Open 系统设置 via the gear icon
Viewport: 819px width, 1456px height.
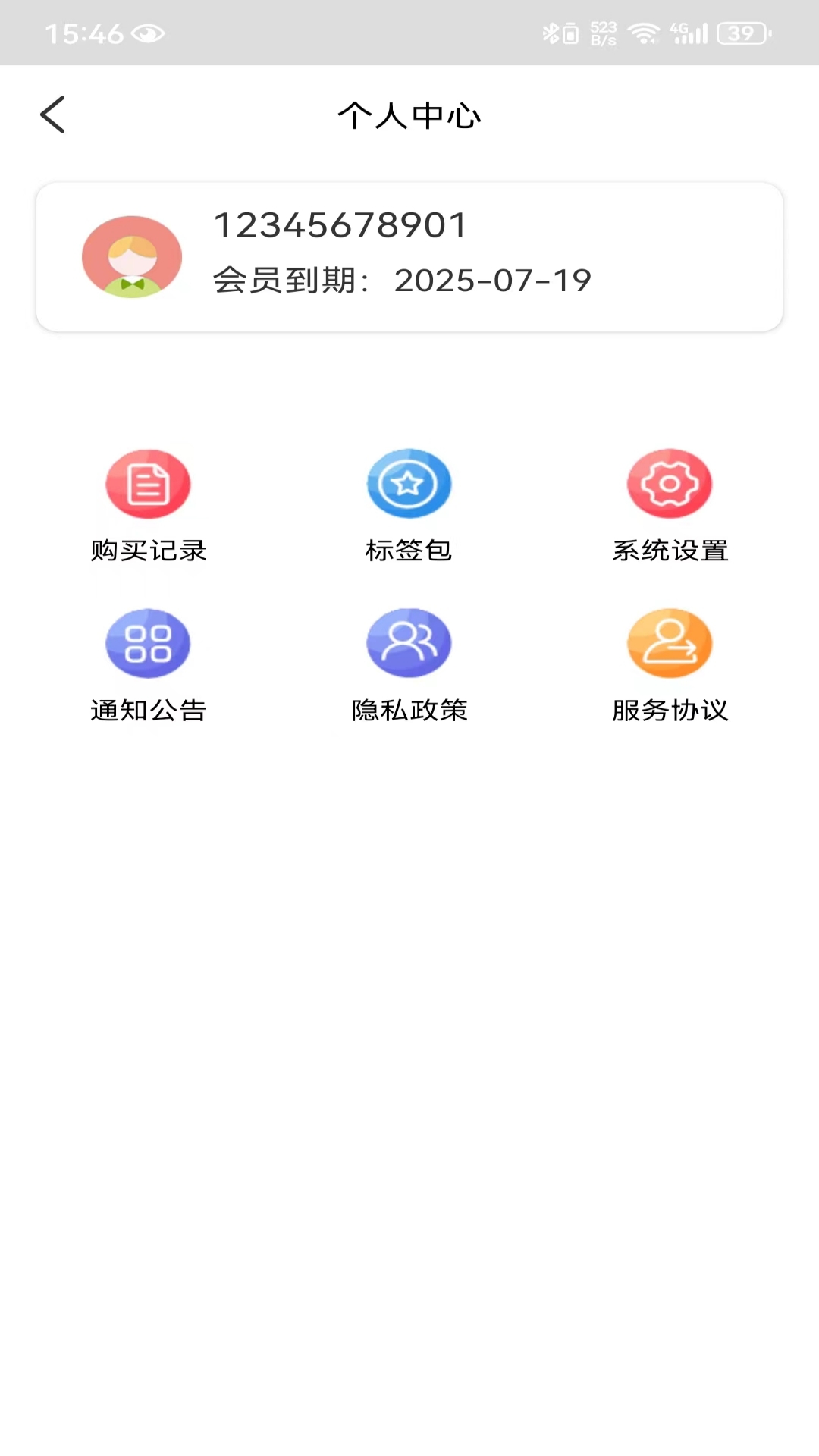pos(670,484)
